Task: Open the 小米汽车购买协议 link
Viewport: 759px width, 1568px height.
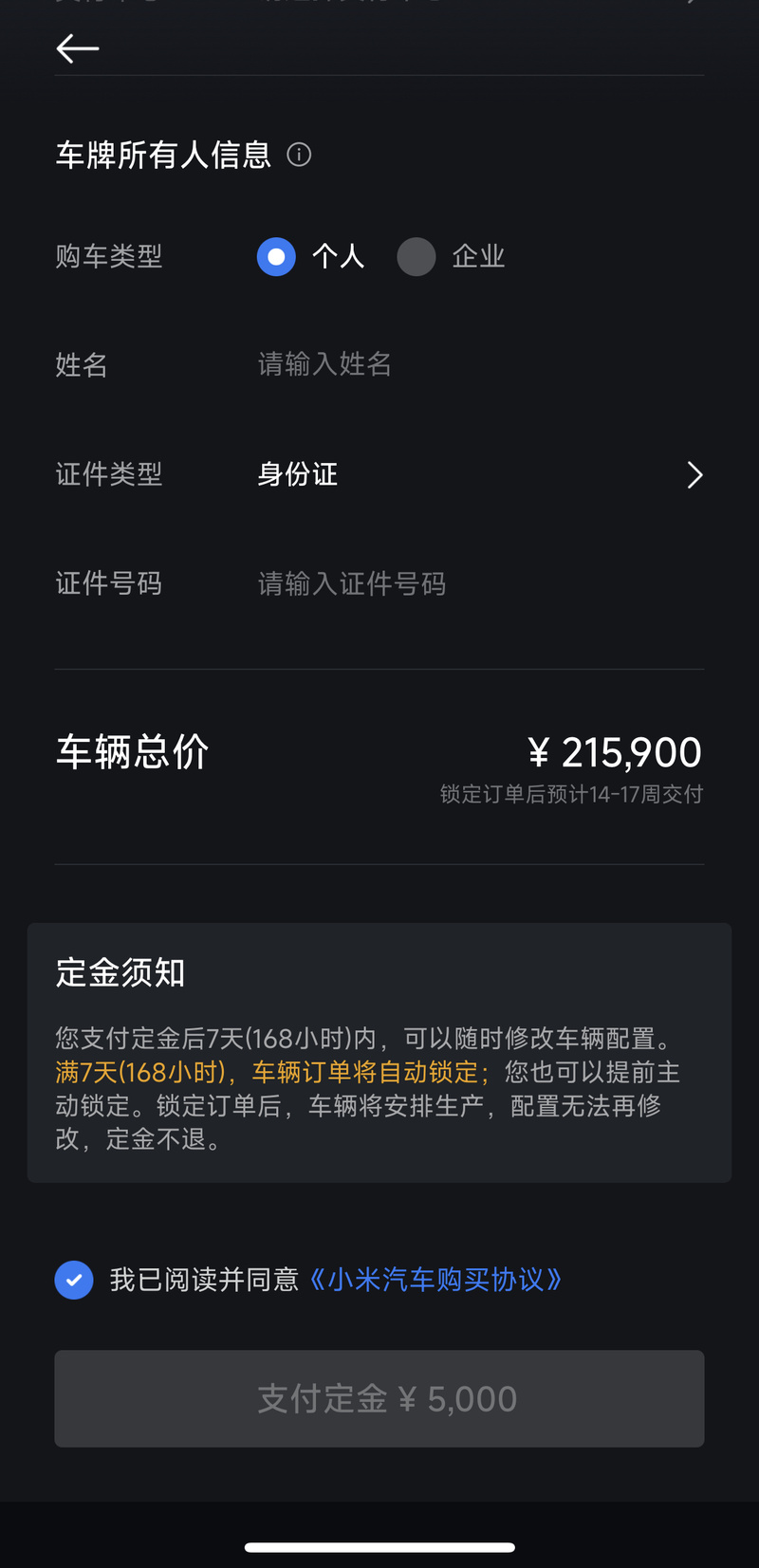Action: point(435,1280)
